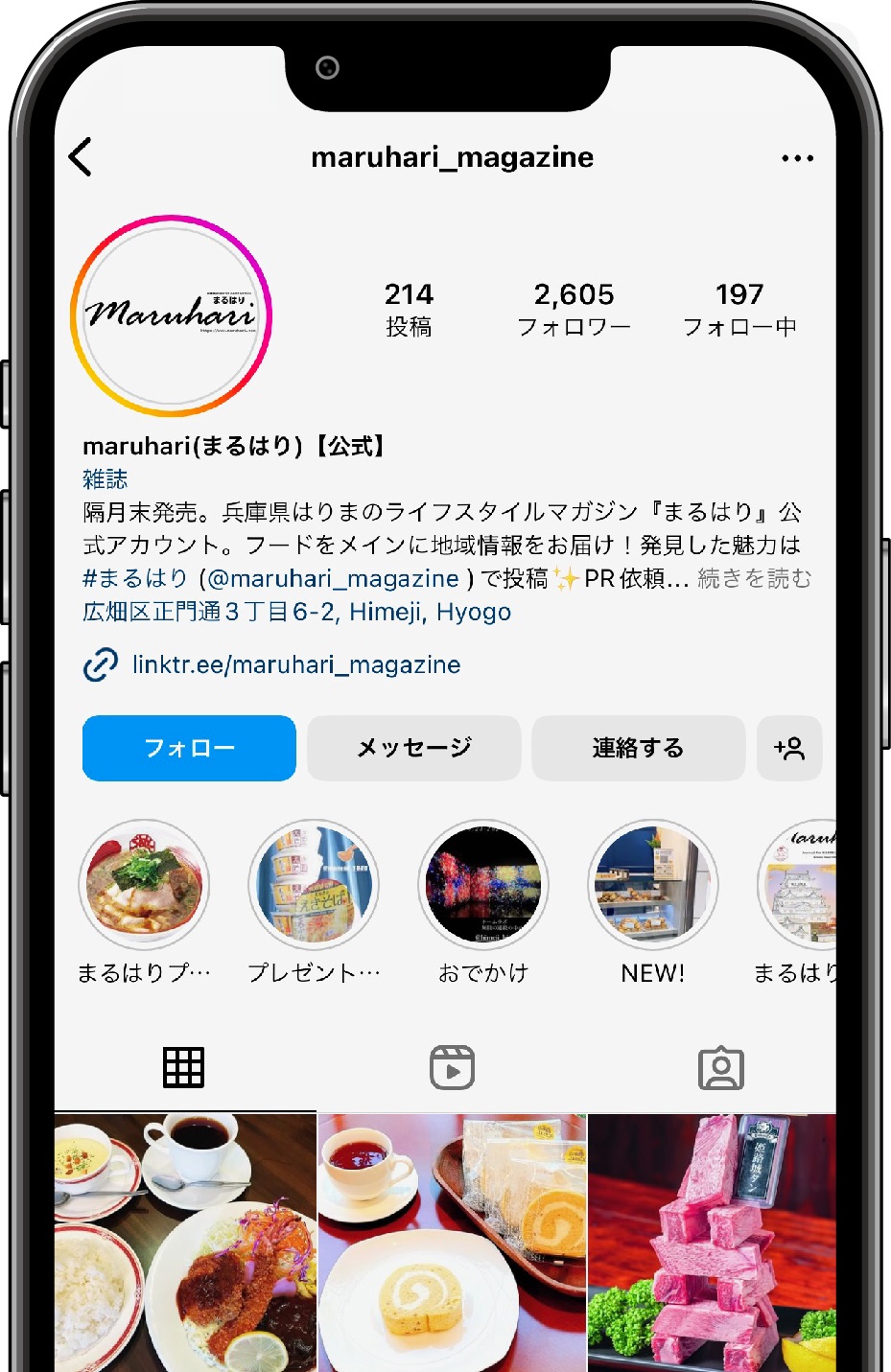Open the NEW! story highlight
This screenshot has height=1372, width=891.
point(653,885)
